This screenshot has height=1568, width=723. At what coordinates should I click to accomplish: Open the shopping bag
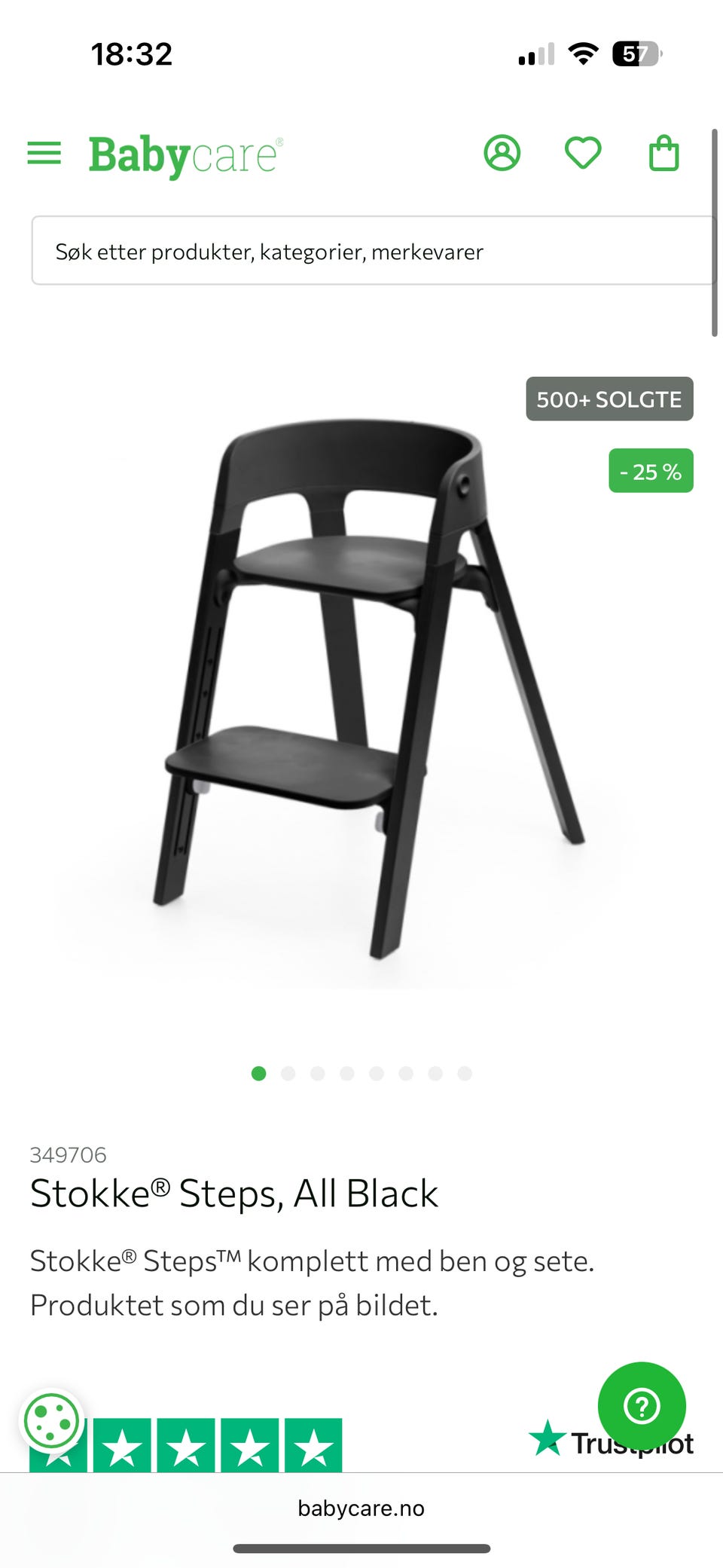664,153
